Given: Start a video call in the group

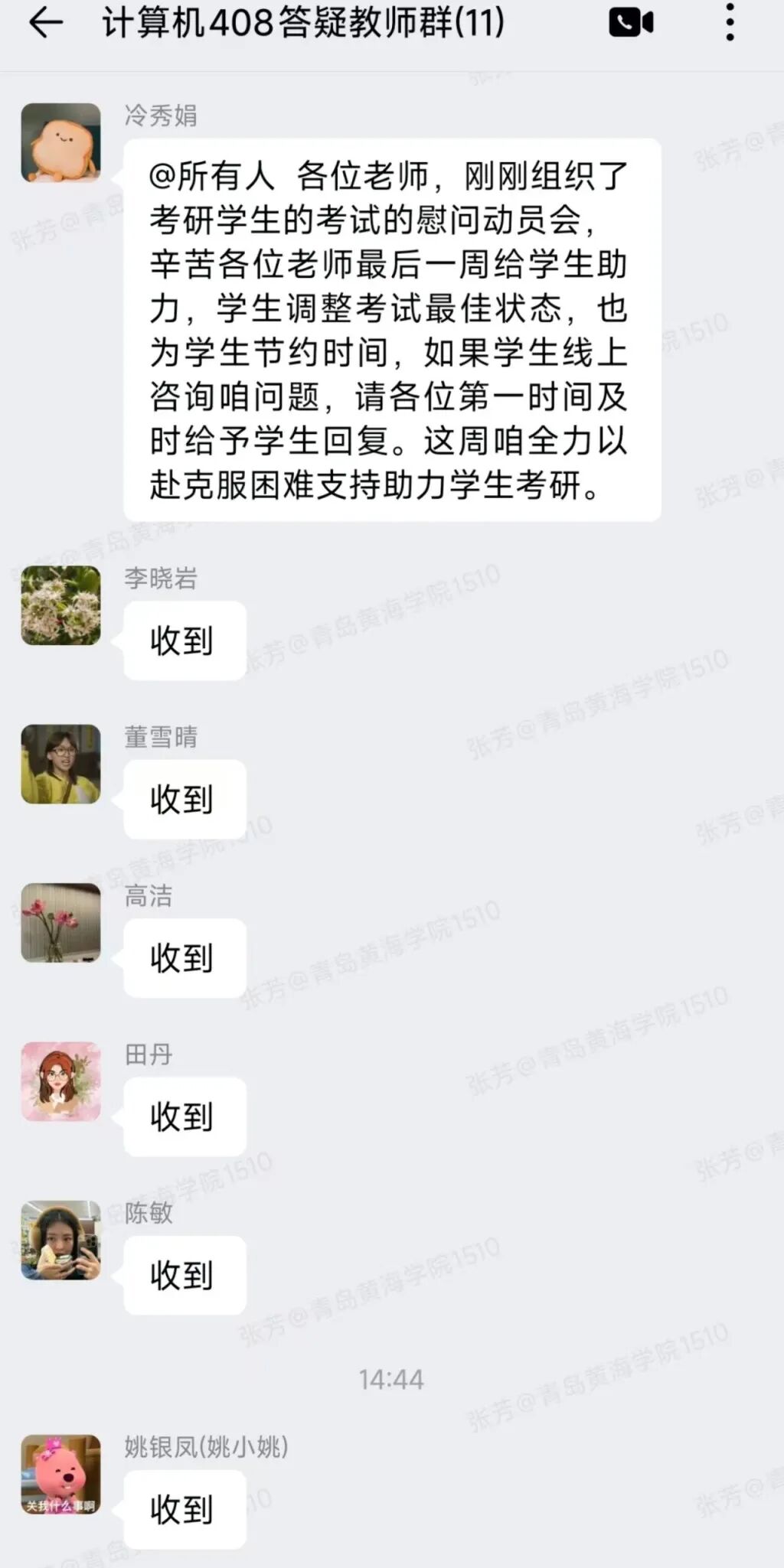Looking at the screenshot, I should [631, 23].
